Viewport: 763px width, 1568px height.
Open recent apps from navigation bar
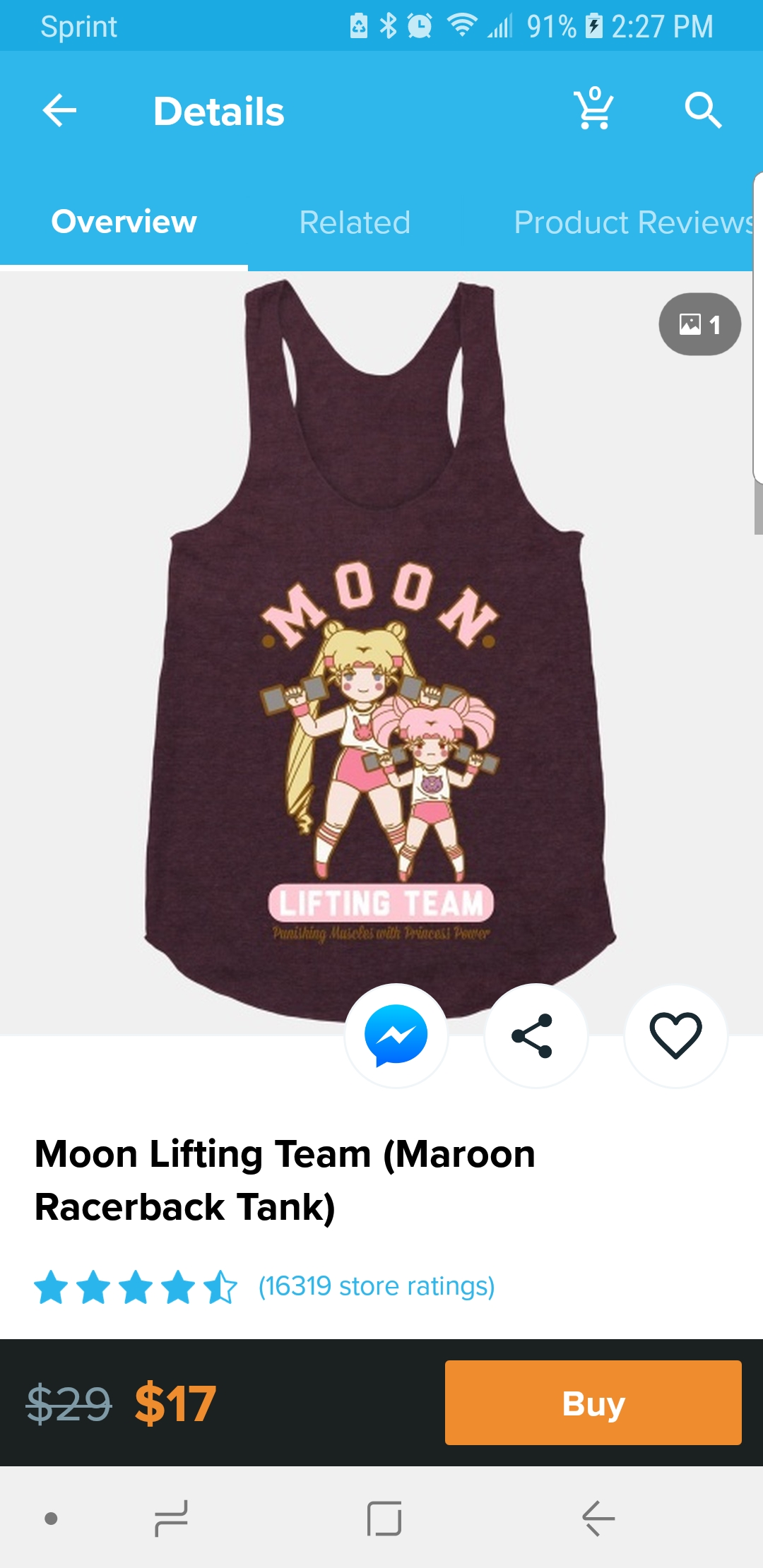point(171,1519)
